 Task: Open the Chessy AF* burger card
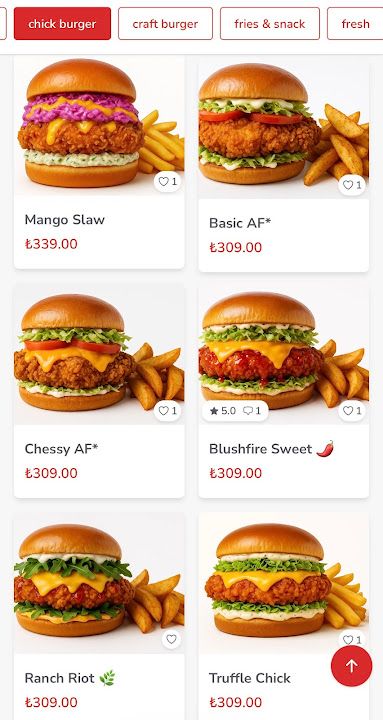[x=99, y=391]
